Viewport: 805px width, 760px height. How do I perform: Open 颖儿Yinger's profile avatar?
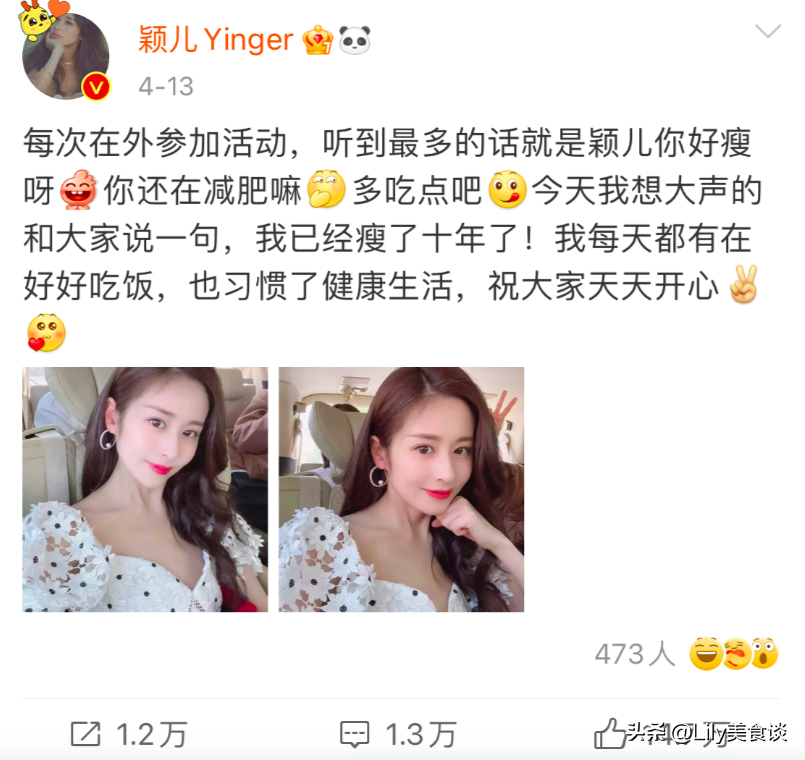pyautogui.click(x=64, y=55)
